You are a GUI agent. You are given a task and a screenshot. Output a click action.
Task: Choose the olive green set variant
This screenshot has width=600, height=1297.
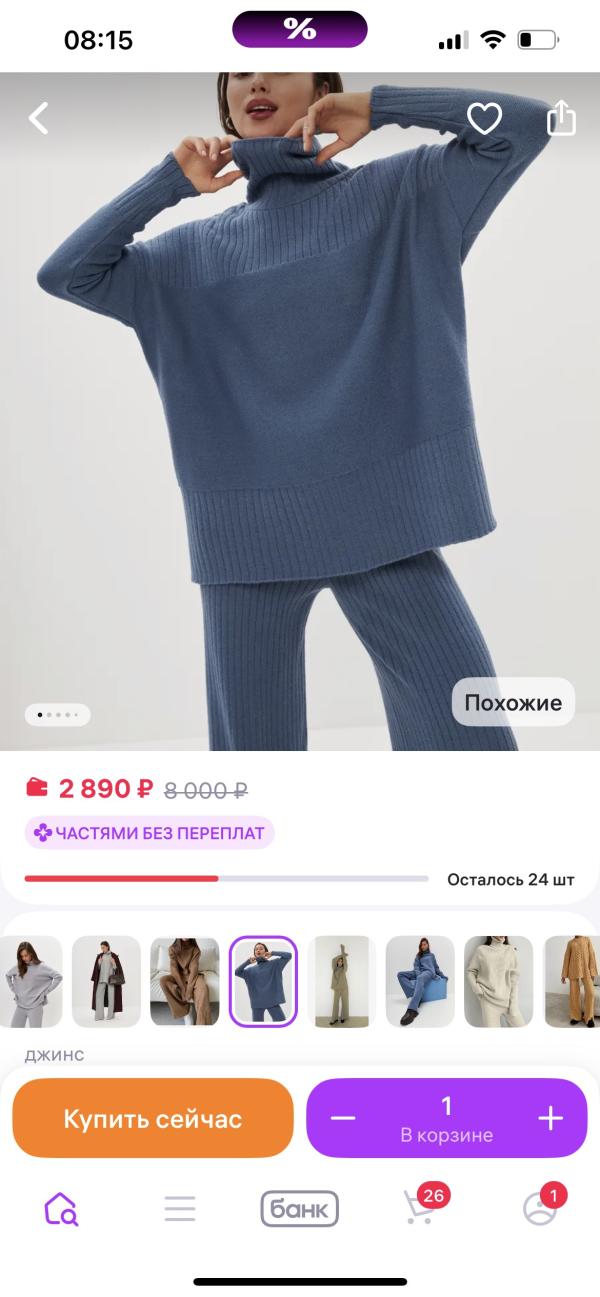(341, 981)
